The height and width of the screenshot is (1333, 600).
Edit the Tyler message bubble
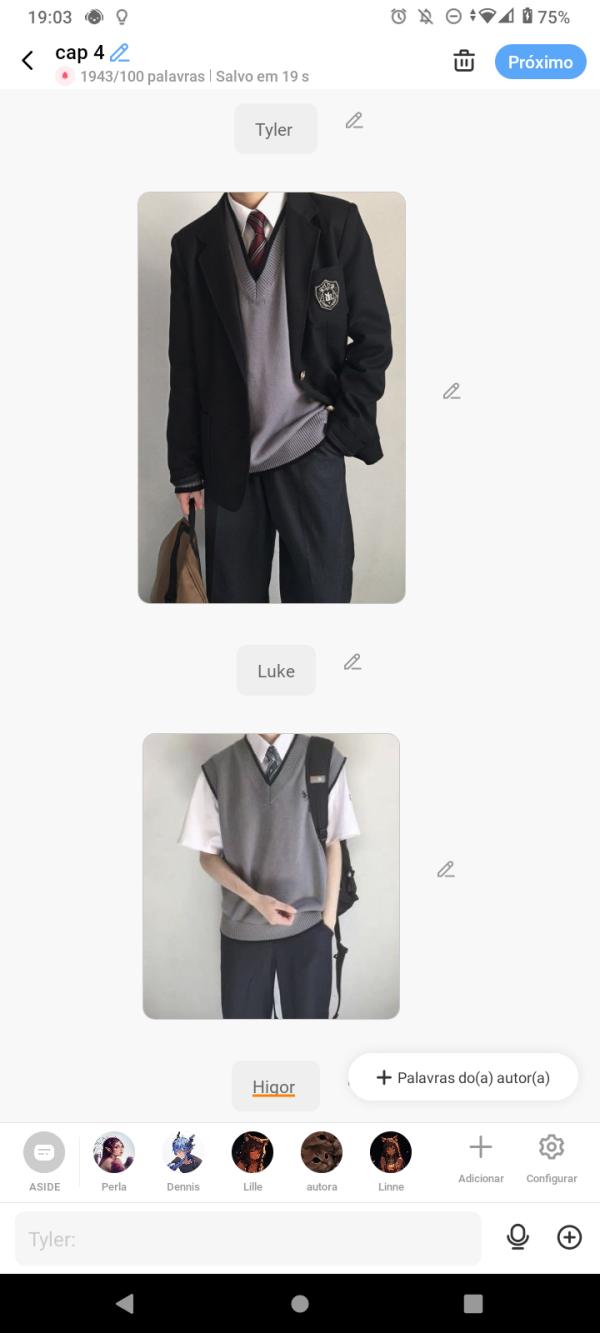pyautogui.click(x=354, y=121)
